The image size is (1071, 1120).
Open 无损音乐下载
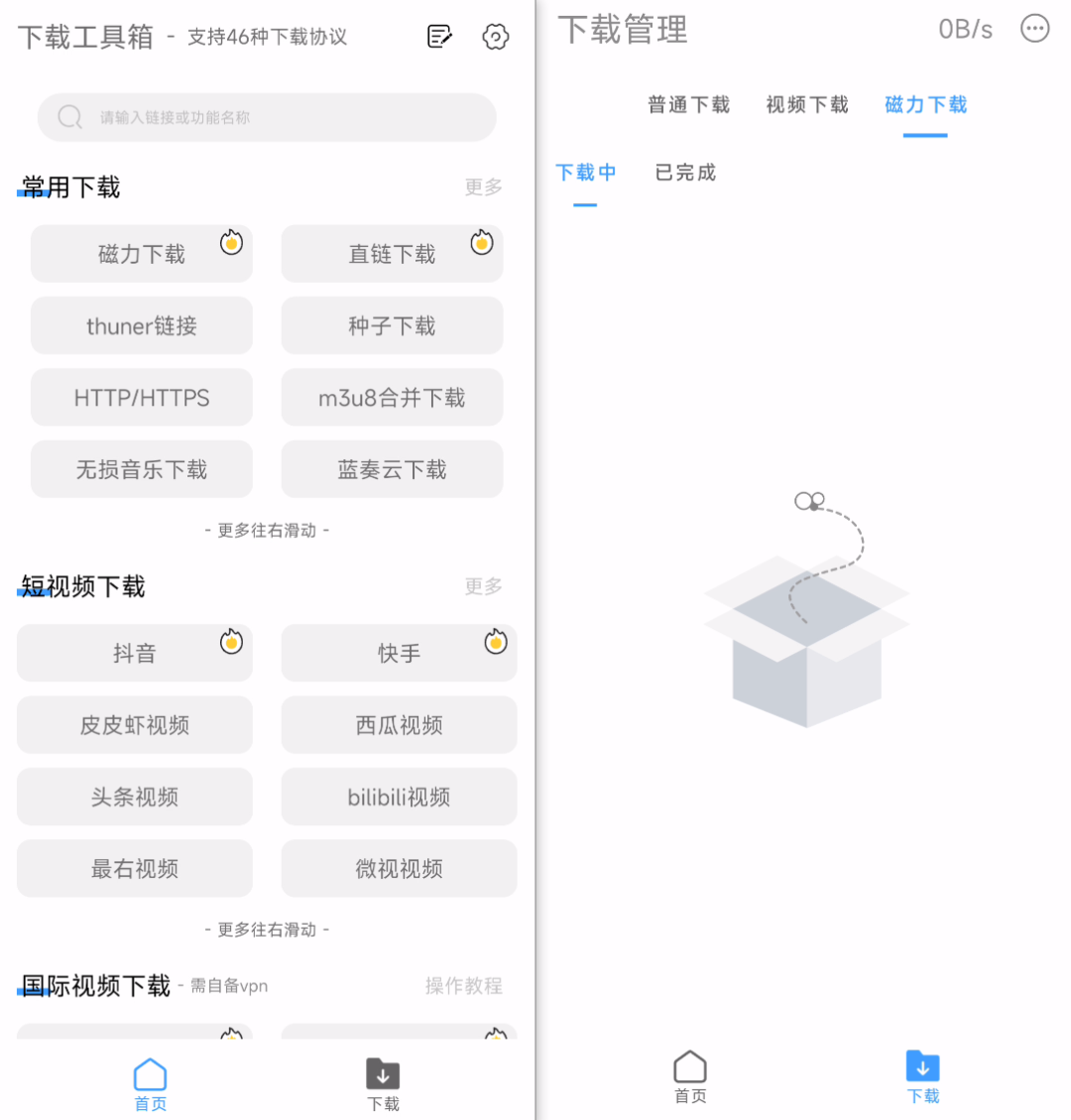(x=141, y=469)
